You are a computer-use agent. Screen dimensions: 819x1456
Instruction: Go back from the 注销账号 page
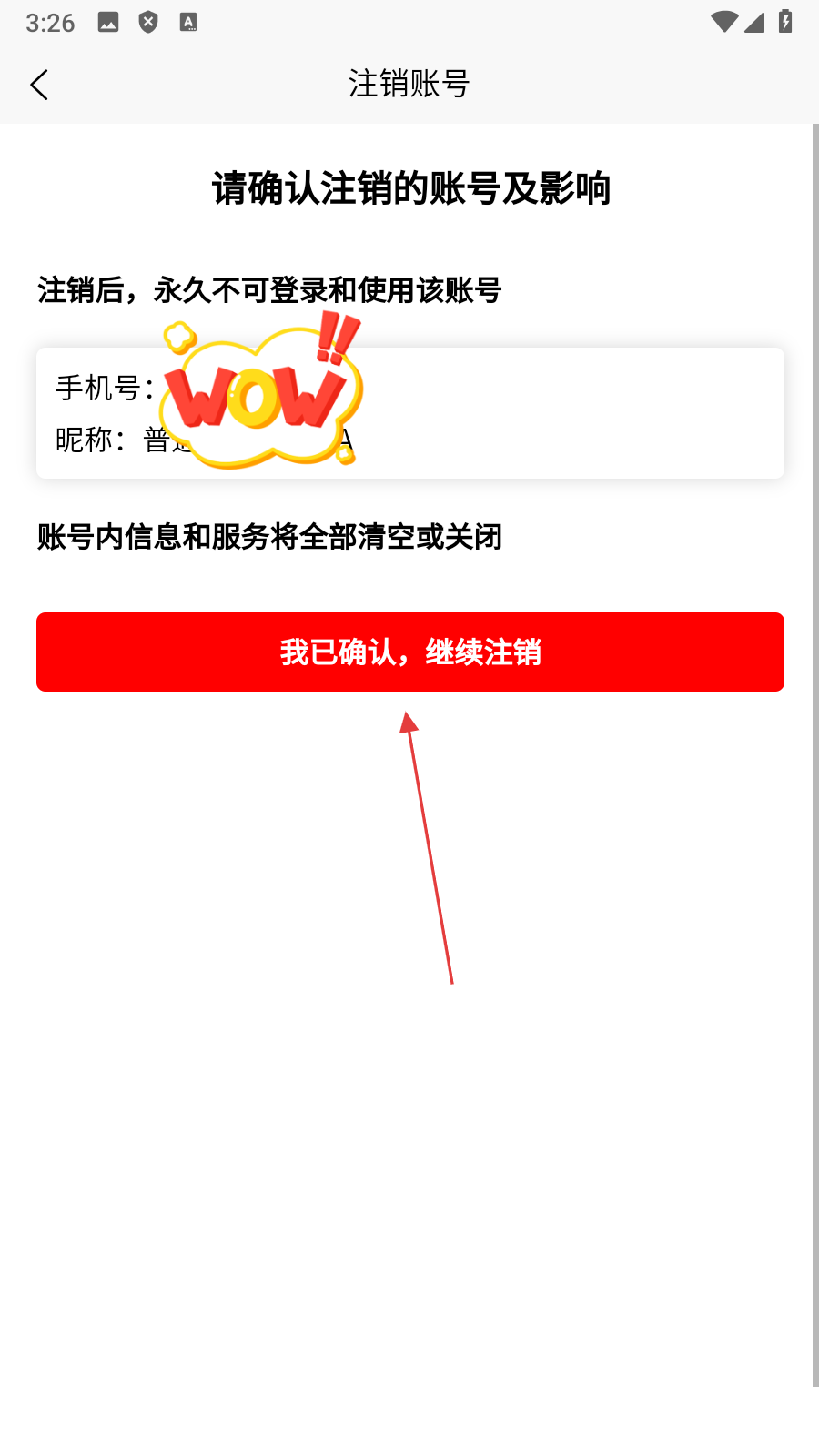(39, 85)
